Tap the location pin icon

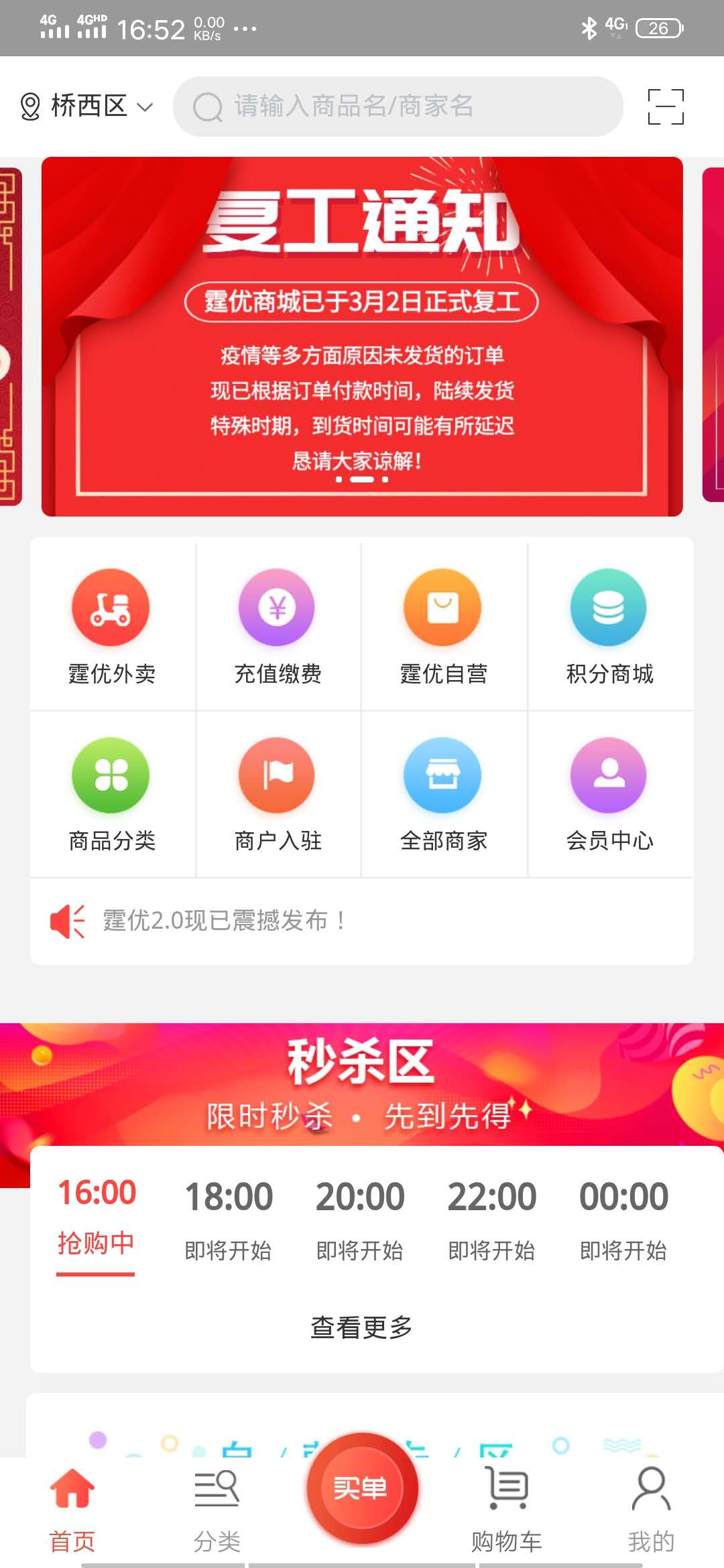pyautogui.click(x=30, y=106)
